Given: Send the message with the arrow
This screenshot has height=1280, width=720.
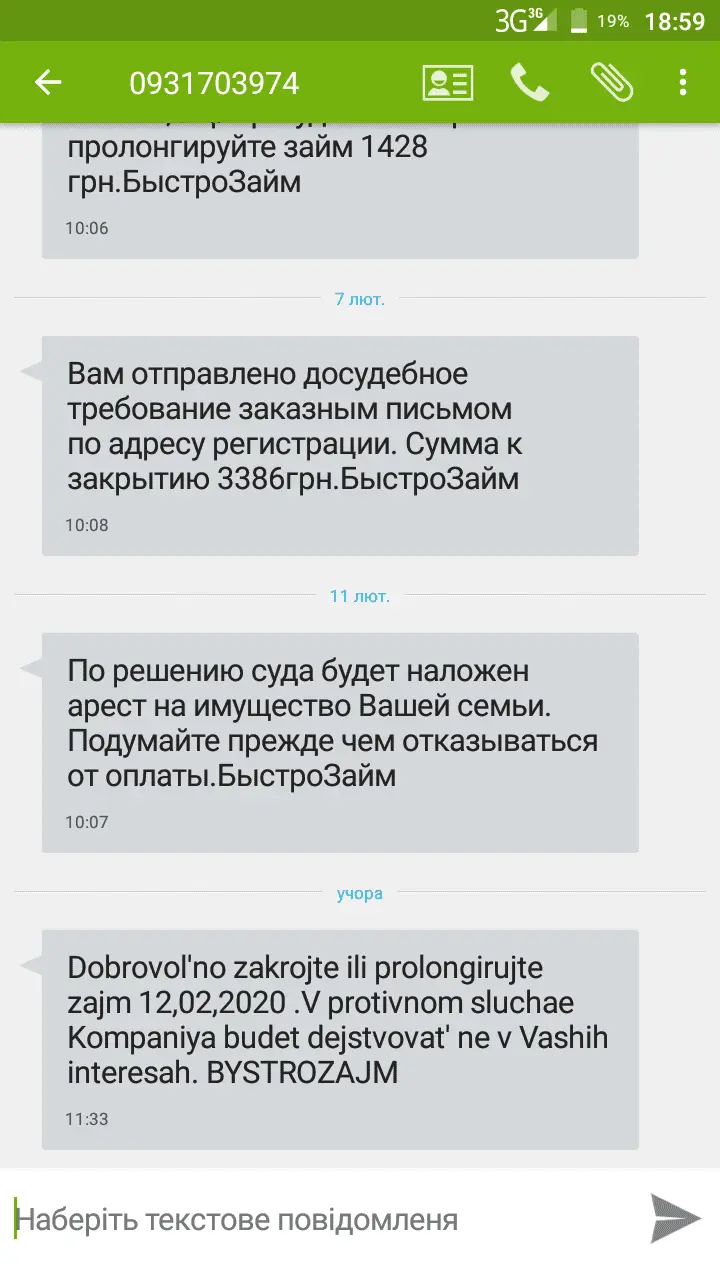Looking at the screenshot, I should click(676, 1218).
